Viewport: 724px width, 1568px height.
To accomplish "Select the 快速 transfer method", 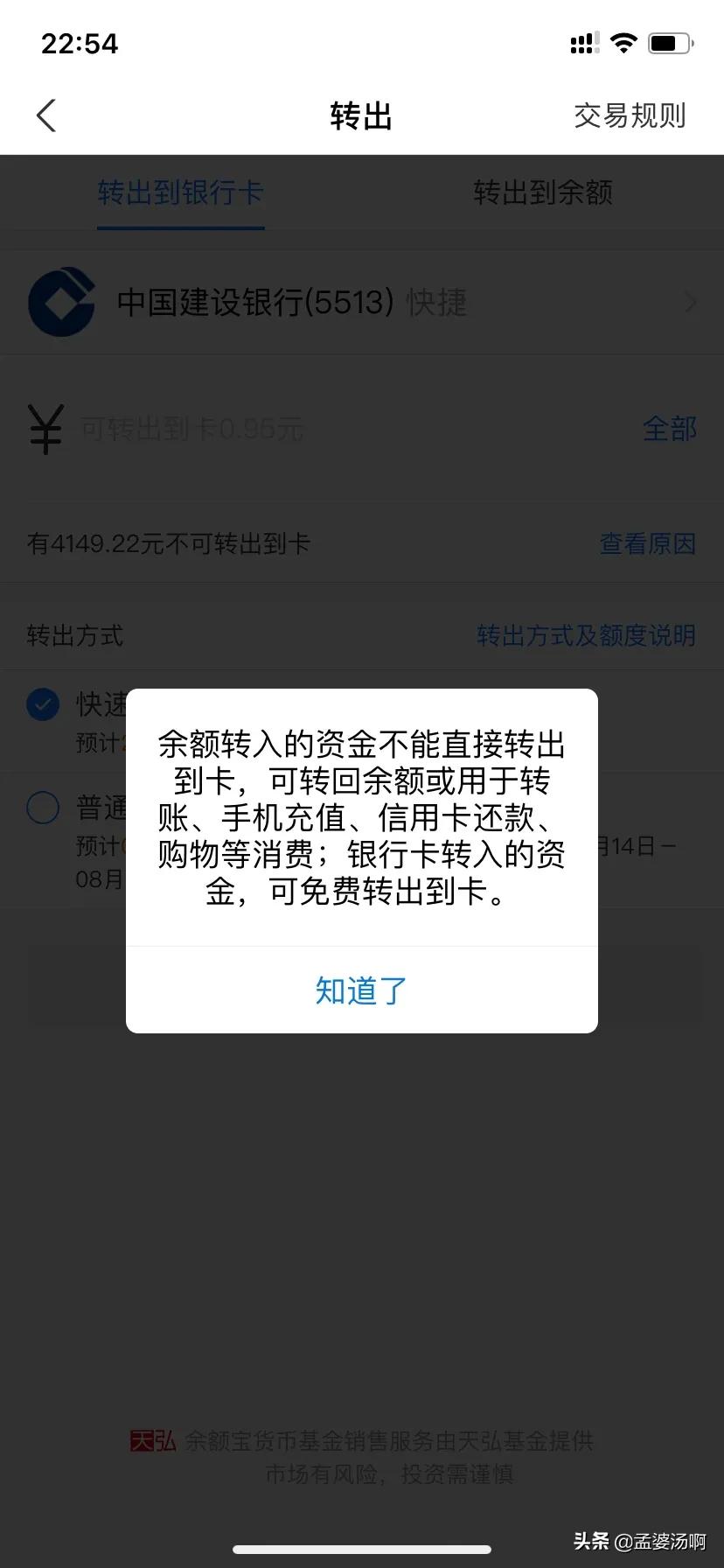I will coord(44,704).
